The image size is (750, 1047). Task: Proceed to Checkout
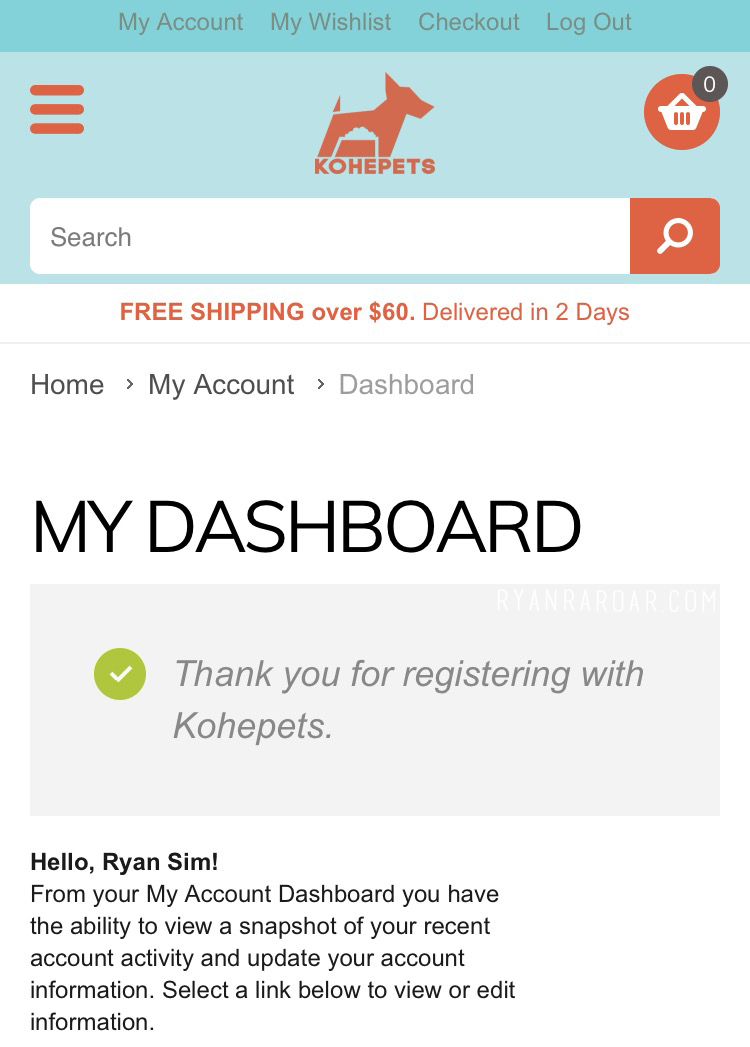469,22
